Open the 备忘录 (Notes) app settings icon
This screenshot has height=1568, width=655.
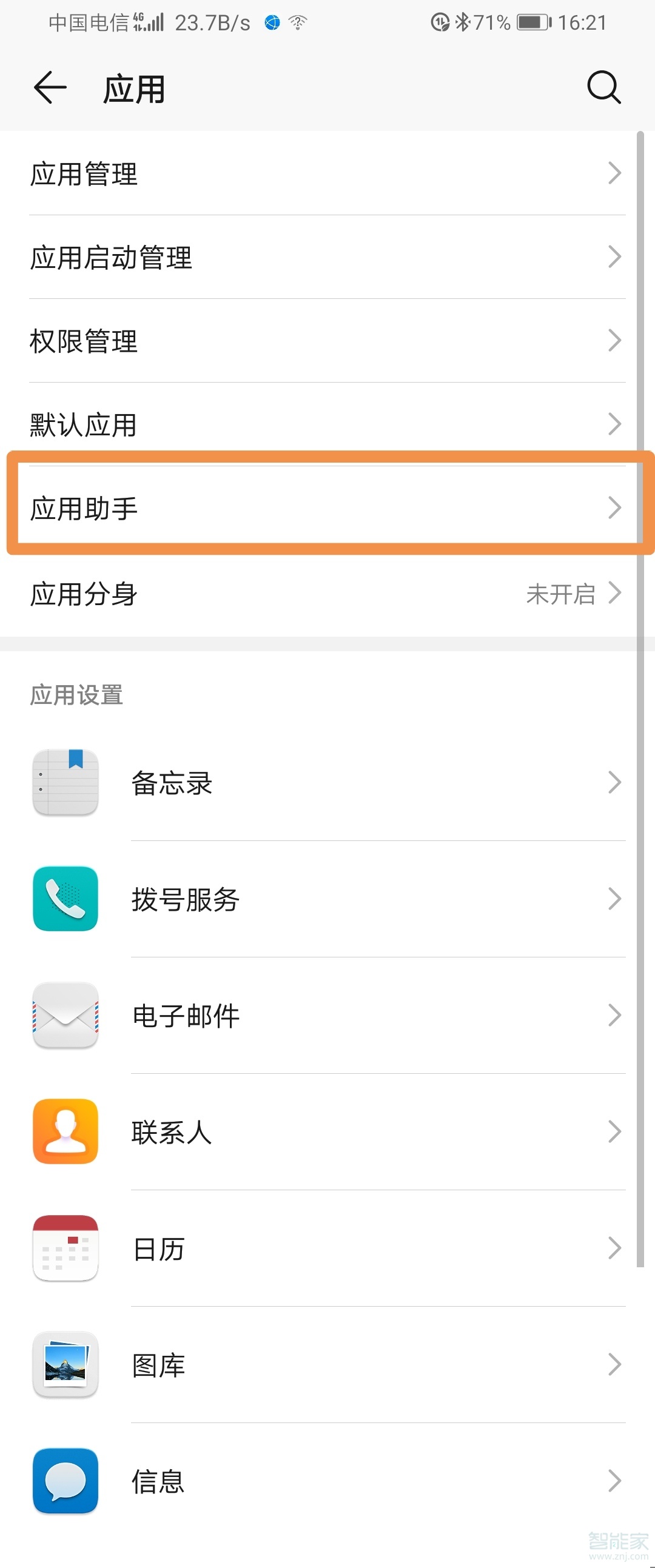[65, 783]
